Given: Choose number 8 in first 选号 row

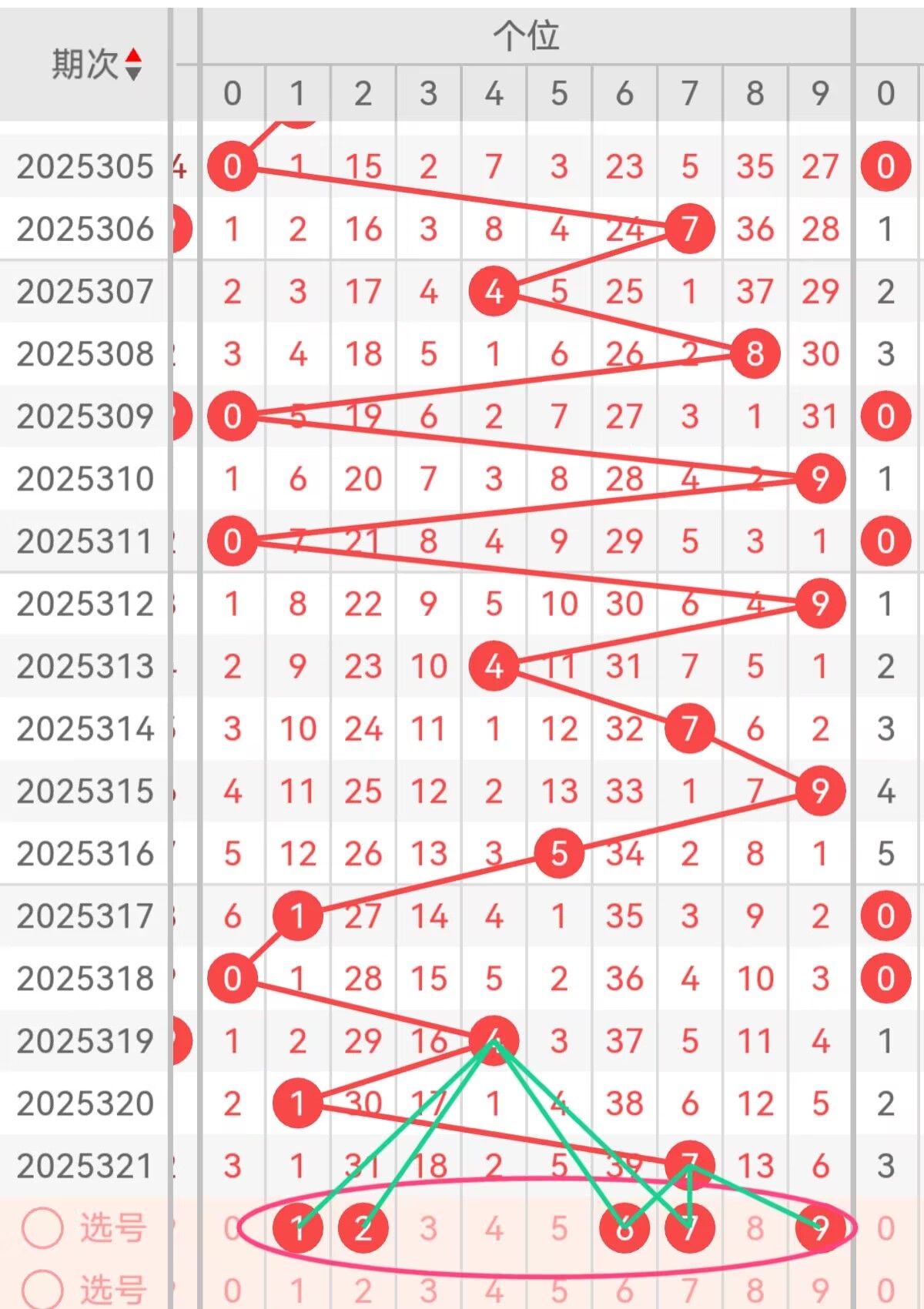Looking at the screenshot, I should 755,1228.
